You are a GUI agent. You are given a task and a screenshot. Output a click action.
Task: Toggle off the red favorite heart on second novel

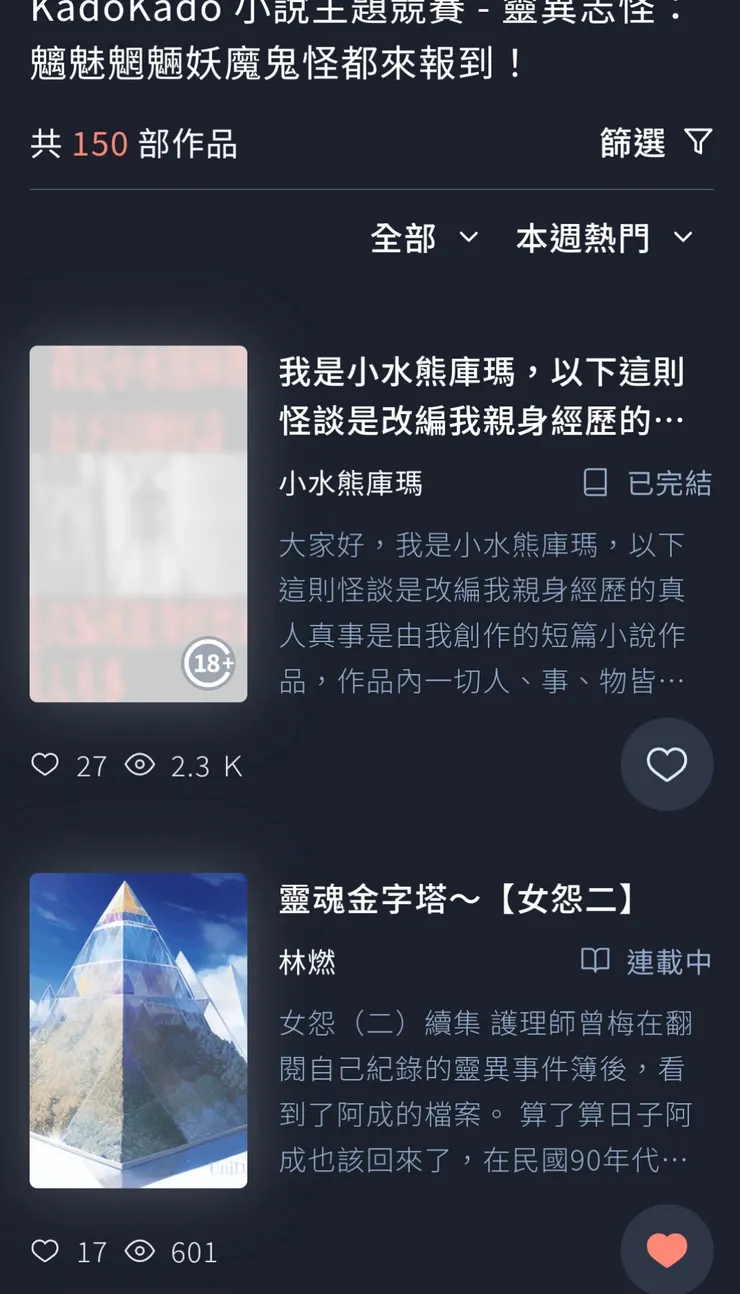[x=667, y=1249]
